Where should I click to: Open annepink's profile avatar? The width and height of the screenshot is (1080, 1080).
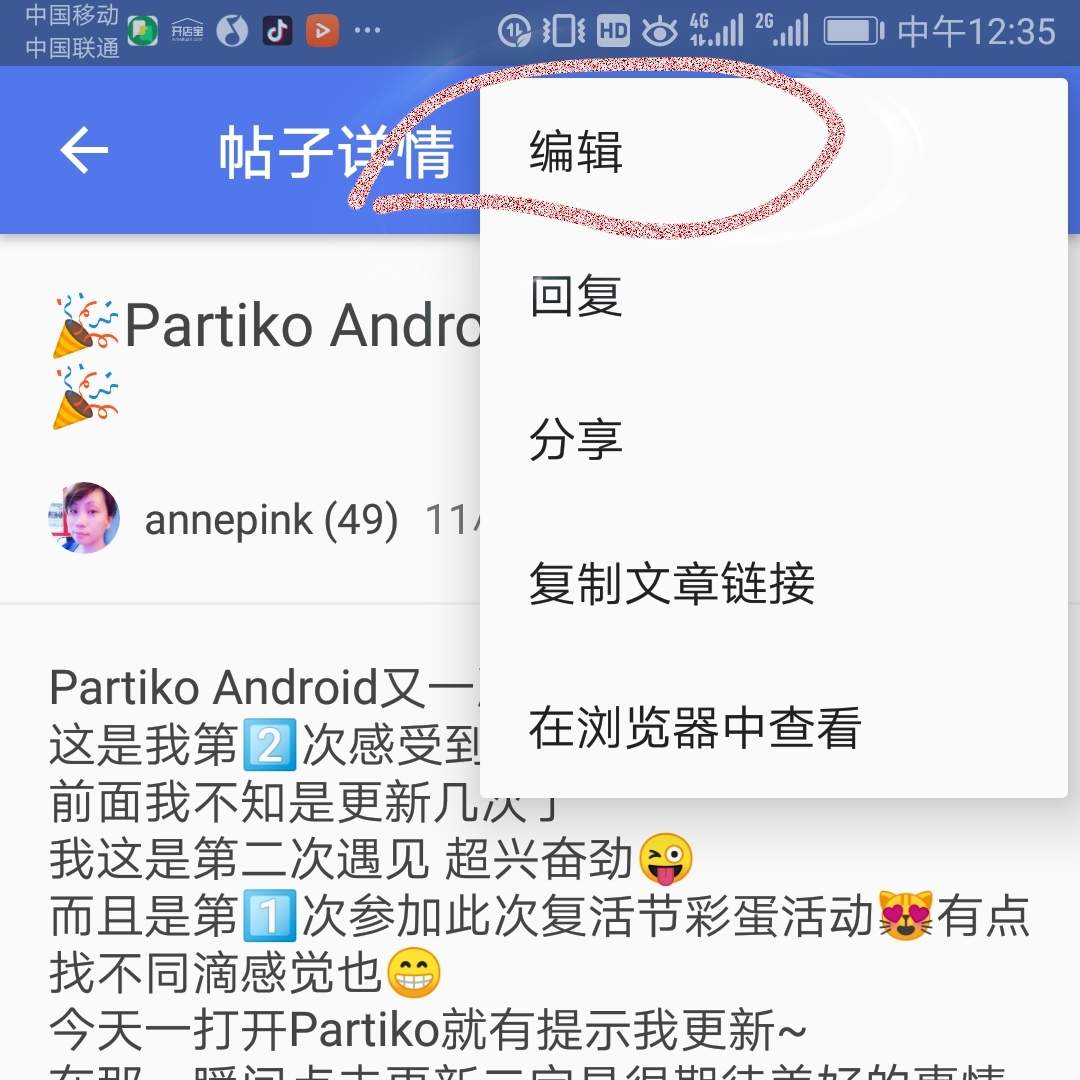click(84, 518)
